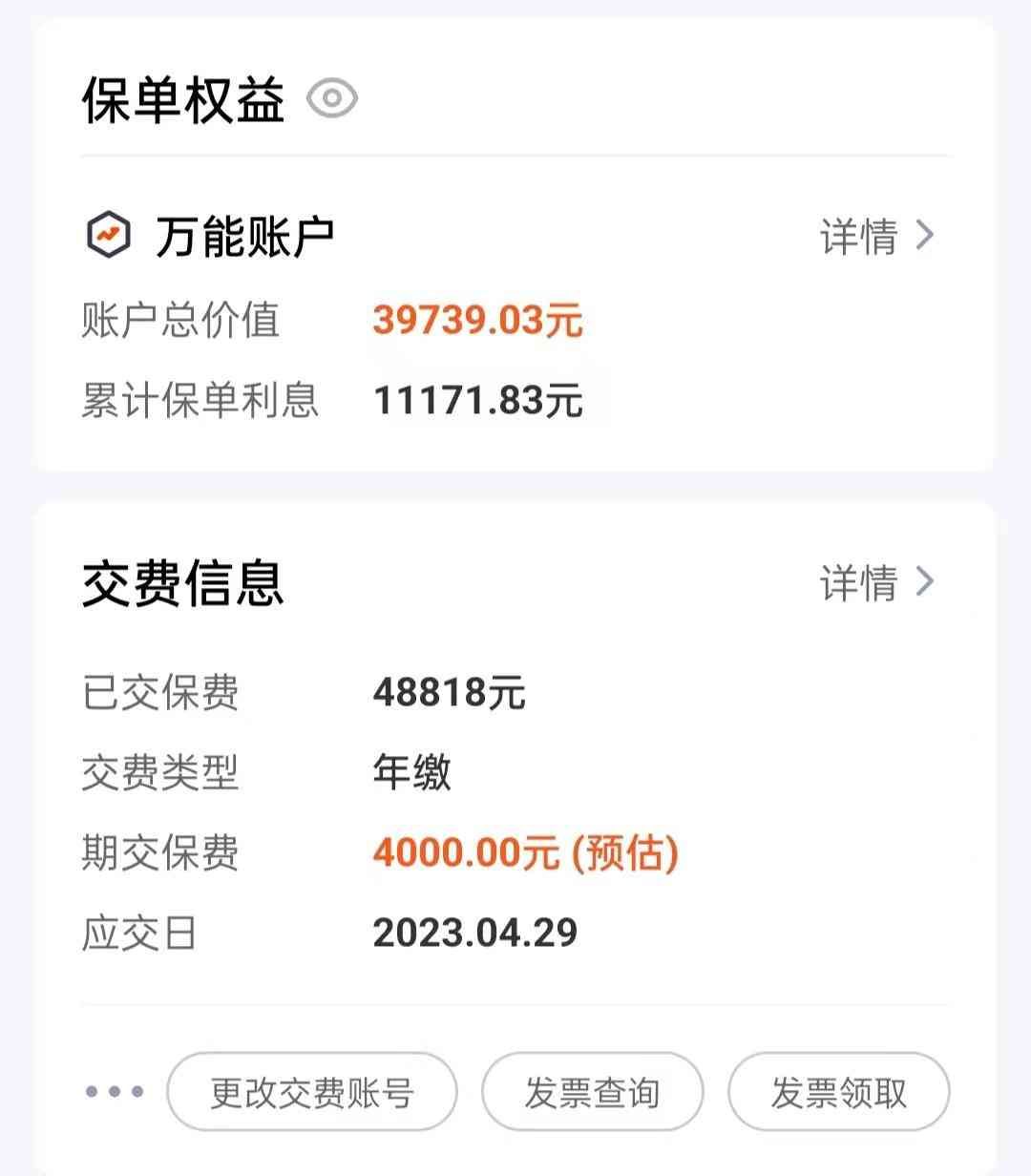Click the 发票查询 button

coord(592,1091)
